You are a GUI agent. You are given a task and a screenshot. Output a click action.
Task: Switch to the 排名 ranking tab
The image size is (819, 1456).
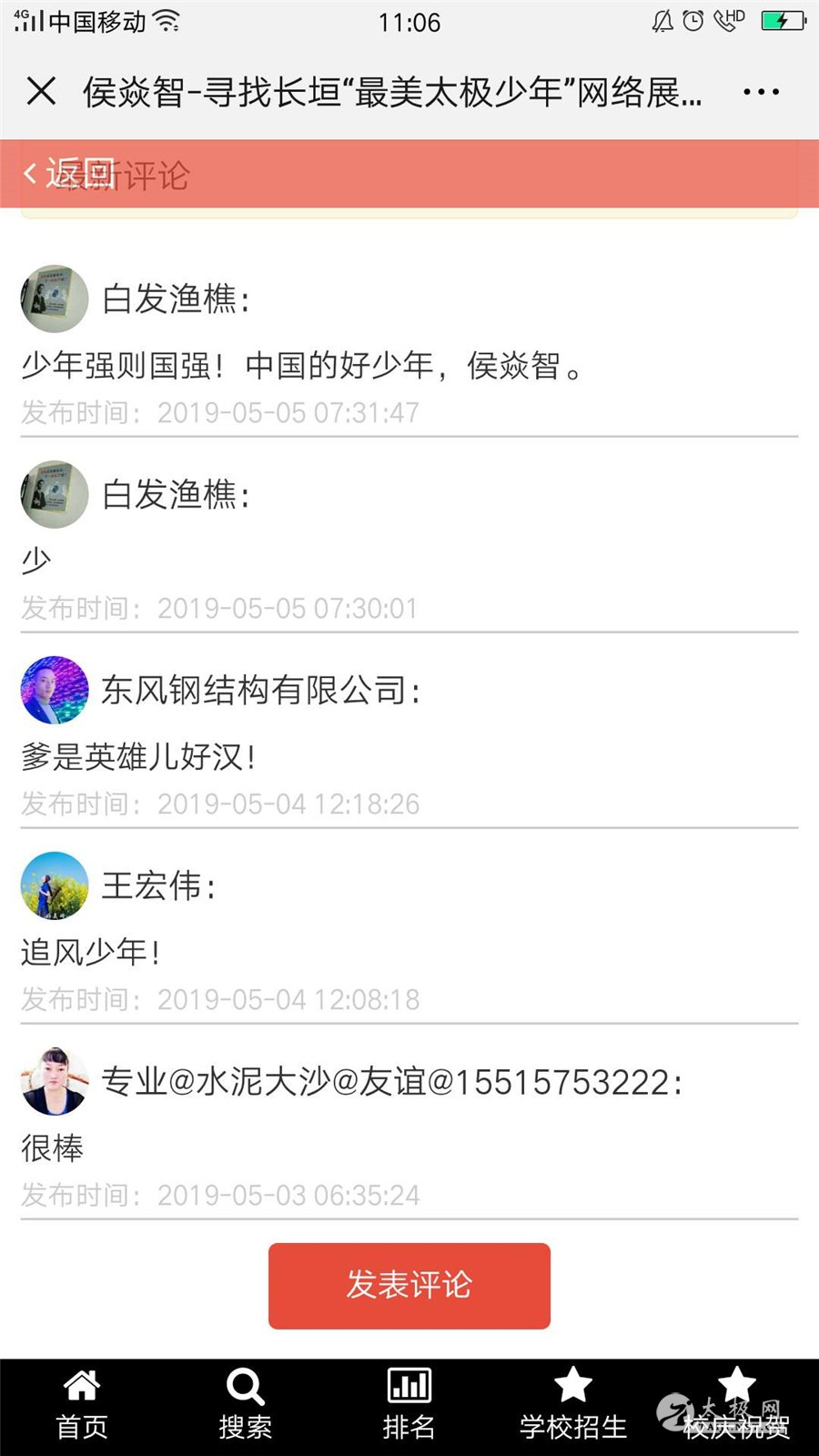[409, 1405]
